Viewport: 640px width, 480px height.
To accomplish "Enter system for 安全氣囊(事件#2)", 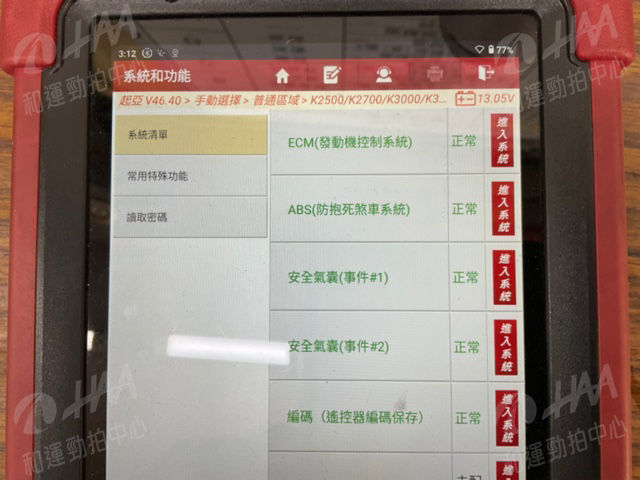I will tap(506, 346).
